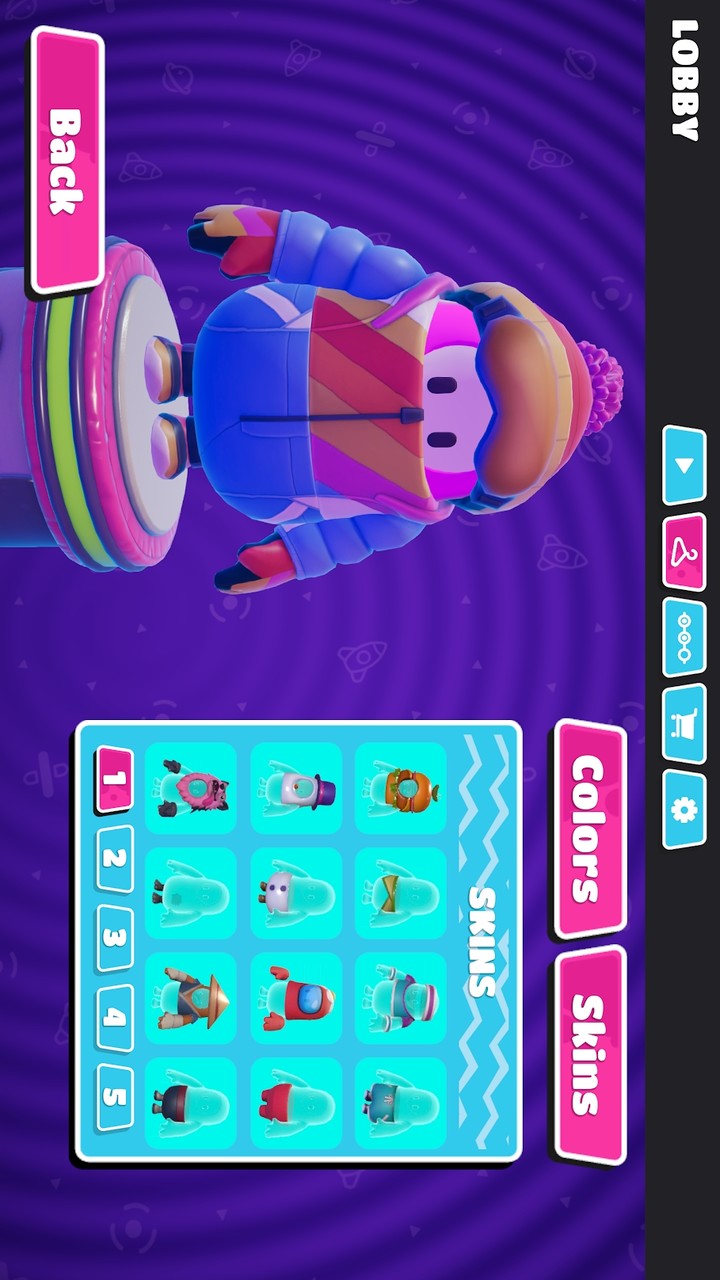The image size is (720, 1280).
Task: Select skins page 1
Action: pyautogui.click(x=115, y=778)
